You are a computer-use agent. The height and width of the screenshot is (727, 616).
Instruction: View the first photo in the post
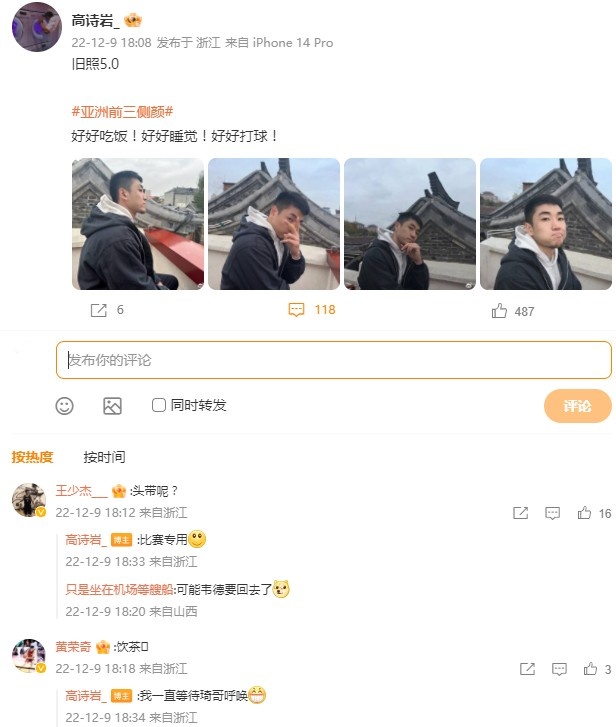[x=138, y=224]
